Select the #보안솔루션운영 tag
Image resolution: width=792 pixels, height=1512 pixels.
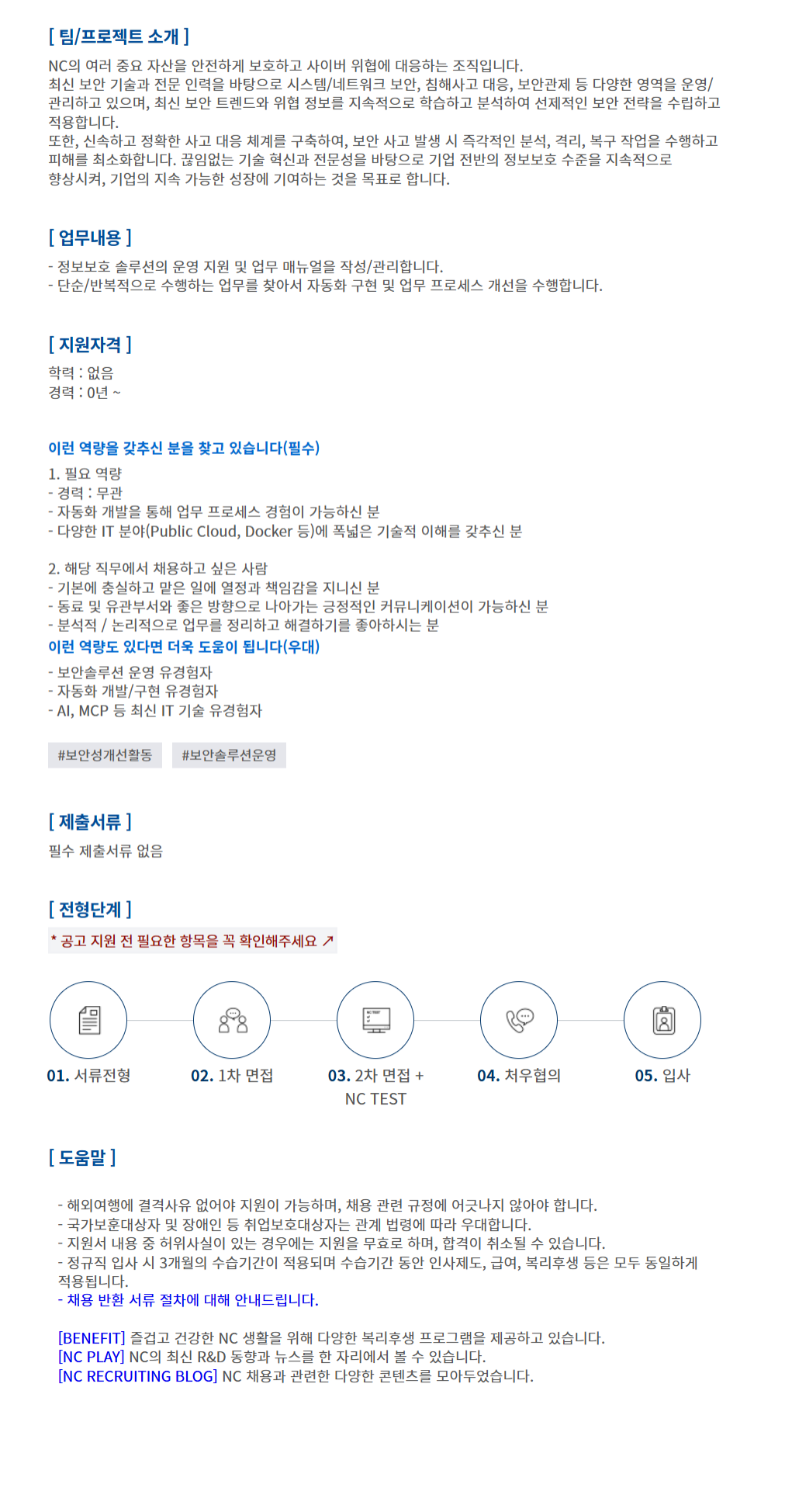[229, 754]
